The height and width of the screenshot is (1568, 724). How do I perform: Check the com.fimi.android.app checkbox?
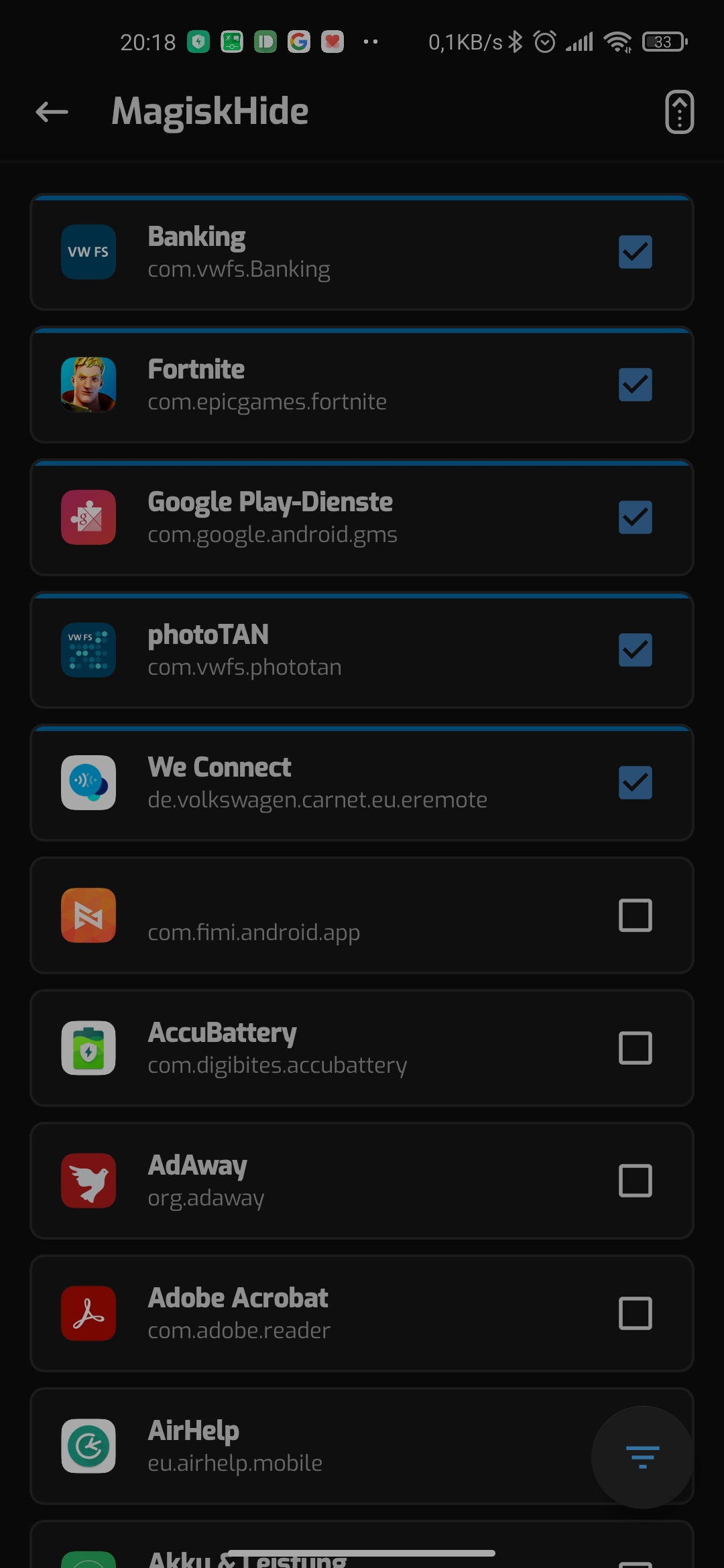pos(635,915)
